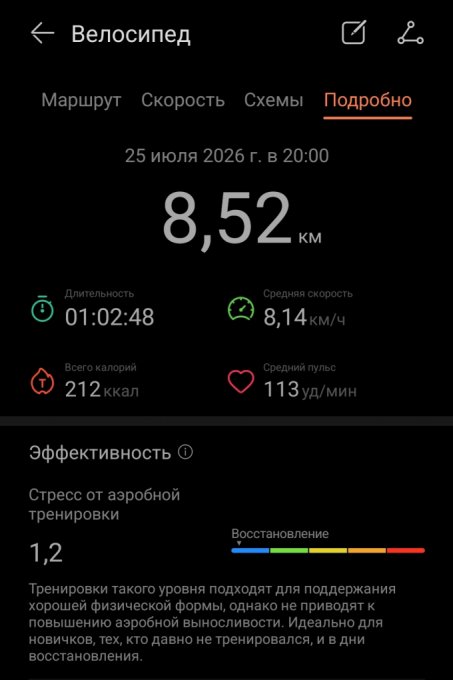Share the workout via route icon
The height and width of the screenshot is (680, 453).
[411, 33]
